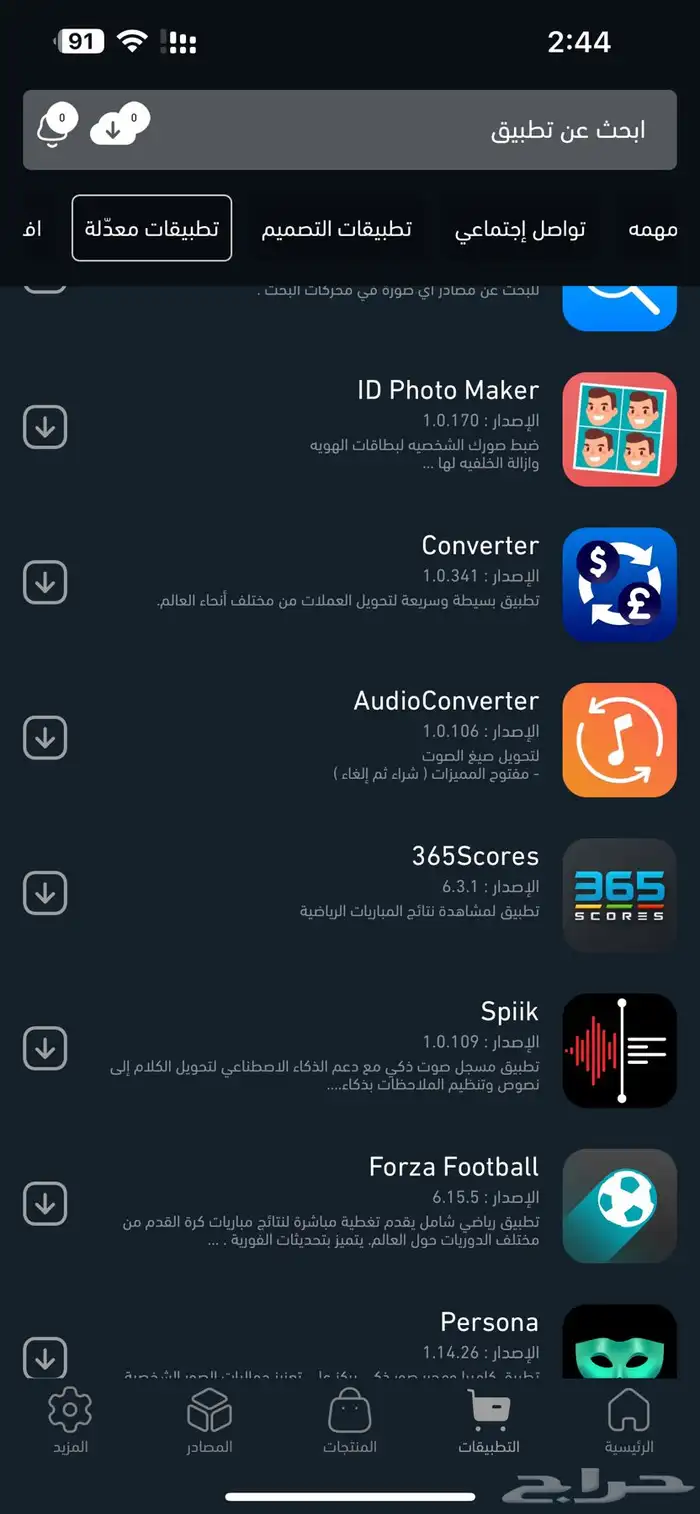The width and height of the screenshot is (700, 1514).
Task: Open the «التطبيقات» tab
Action: pyautogui.click(x=489, y=1422)
